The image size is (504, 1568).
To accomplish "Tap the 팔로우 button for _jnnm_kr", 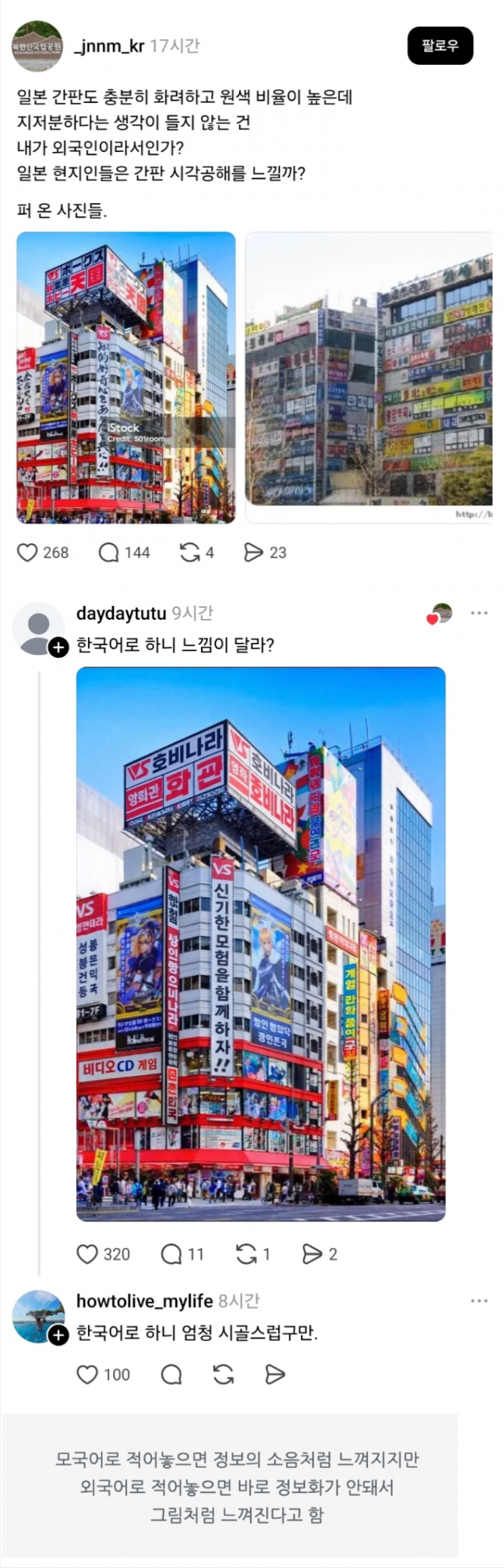I will pyautogui.click(x=440, y=45).
